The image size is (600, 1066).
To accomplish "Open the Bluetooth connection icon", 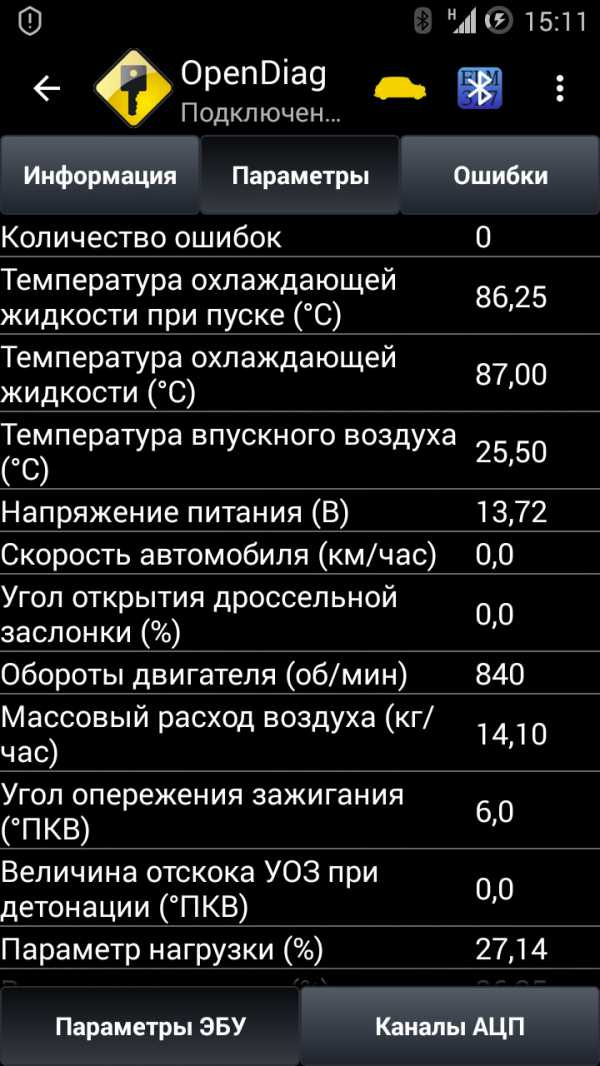I will 479,89.
